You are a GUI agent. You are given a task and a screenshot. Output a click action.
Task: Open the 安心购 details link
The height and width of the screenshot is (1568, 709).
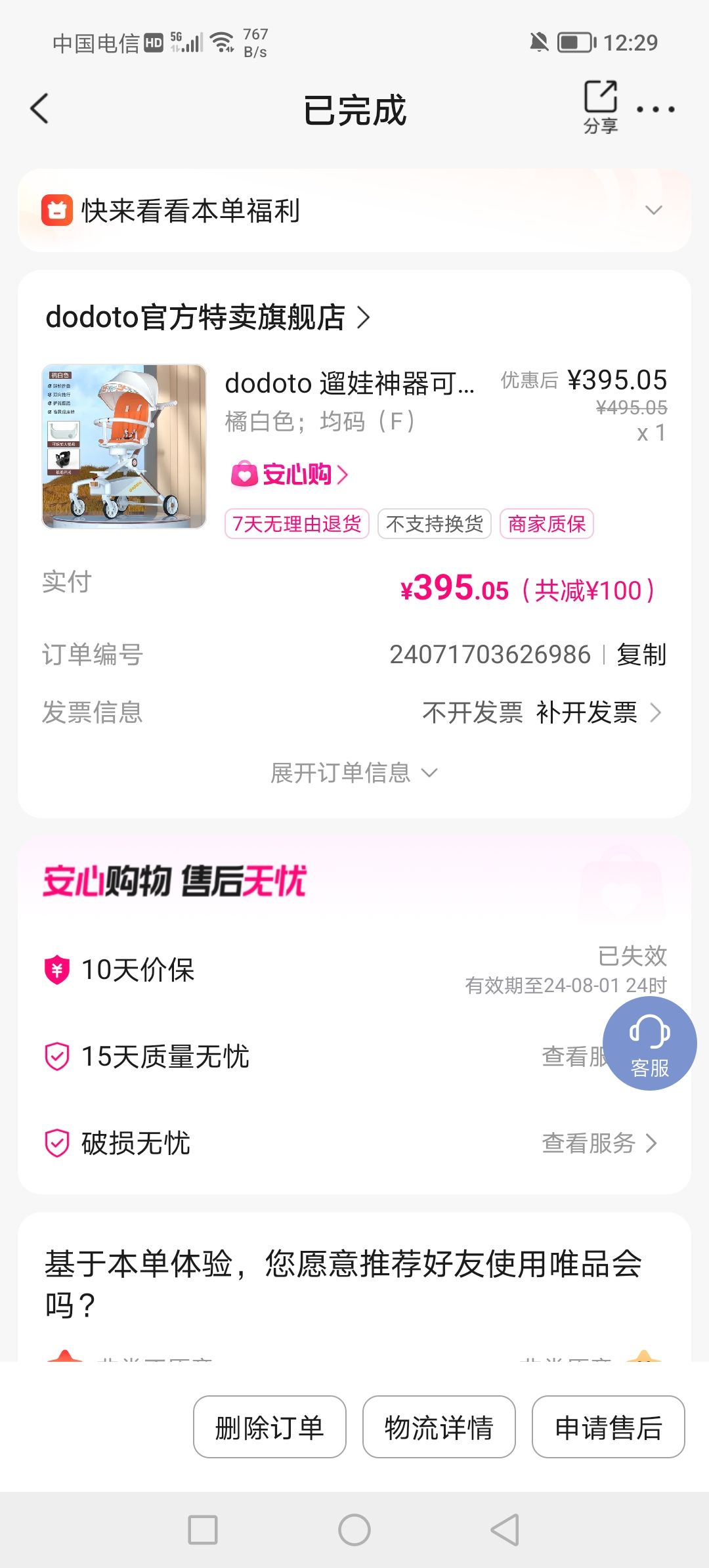click(290, 474)
